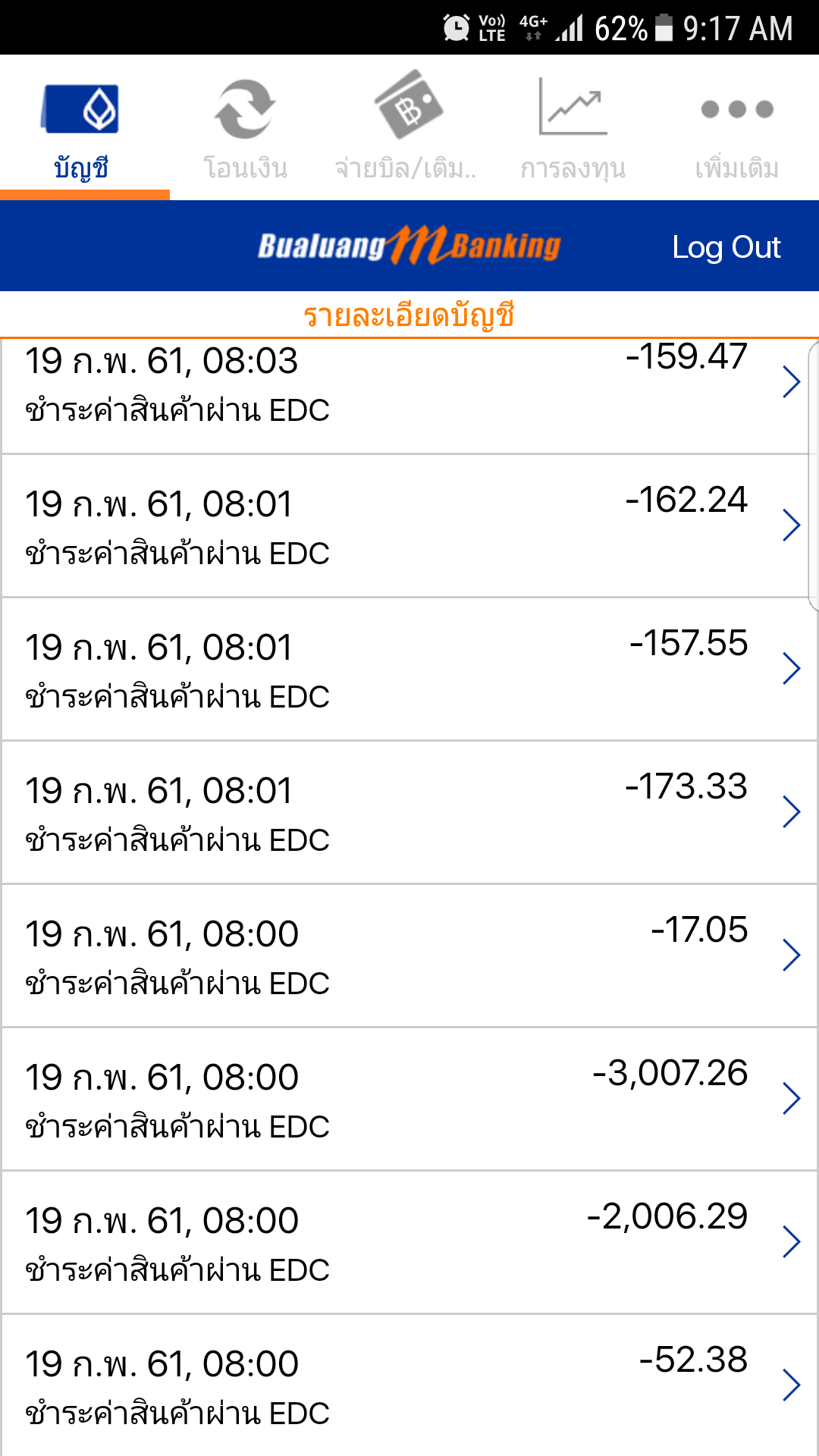Viewport: 819px width, 1456px height.
Task: Tap Log Out button
Action: click(x=726, y=247)
